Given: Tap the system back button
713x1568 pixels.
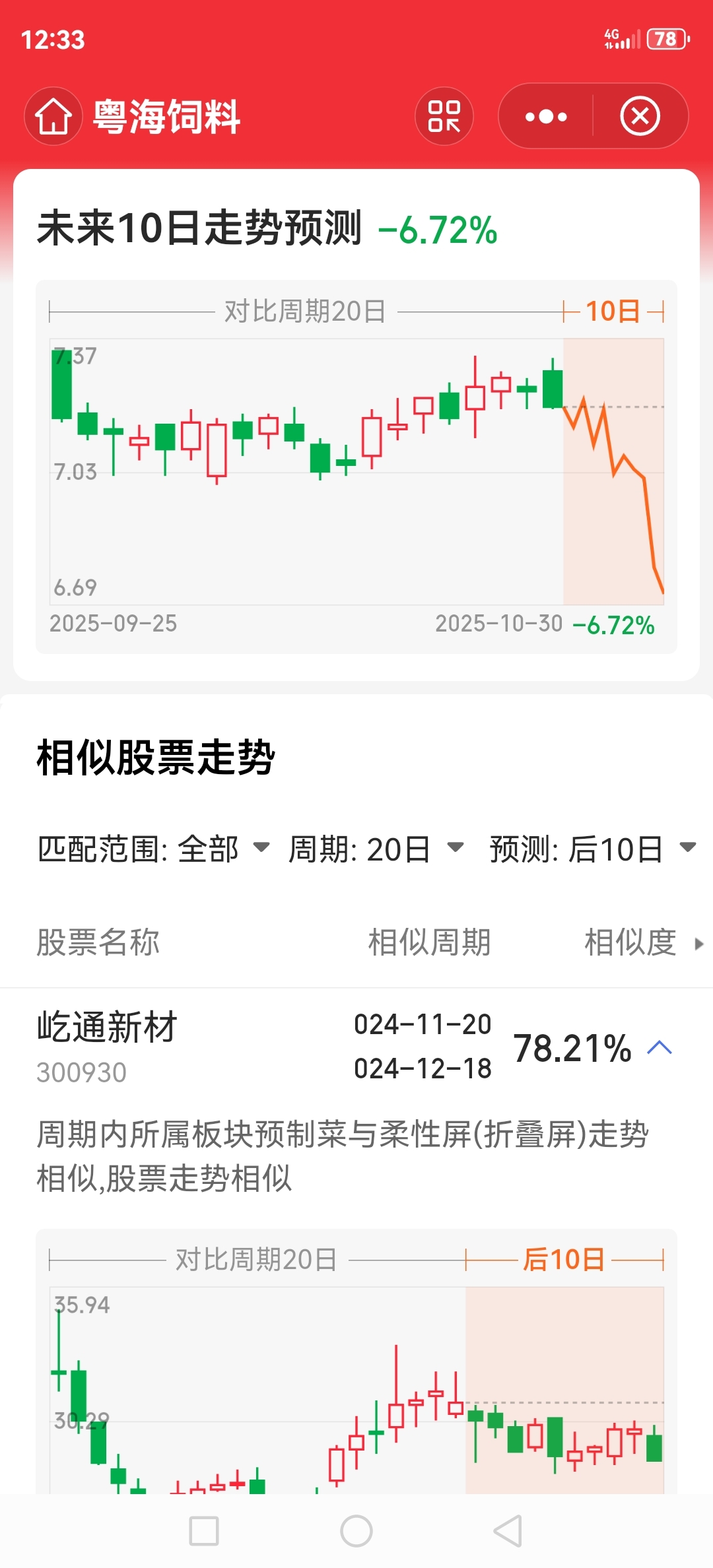Looking at the screenshot, I should (508, 1531).
